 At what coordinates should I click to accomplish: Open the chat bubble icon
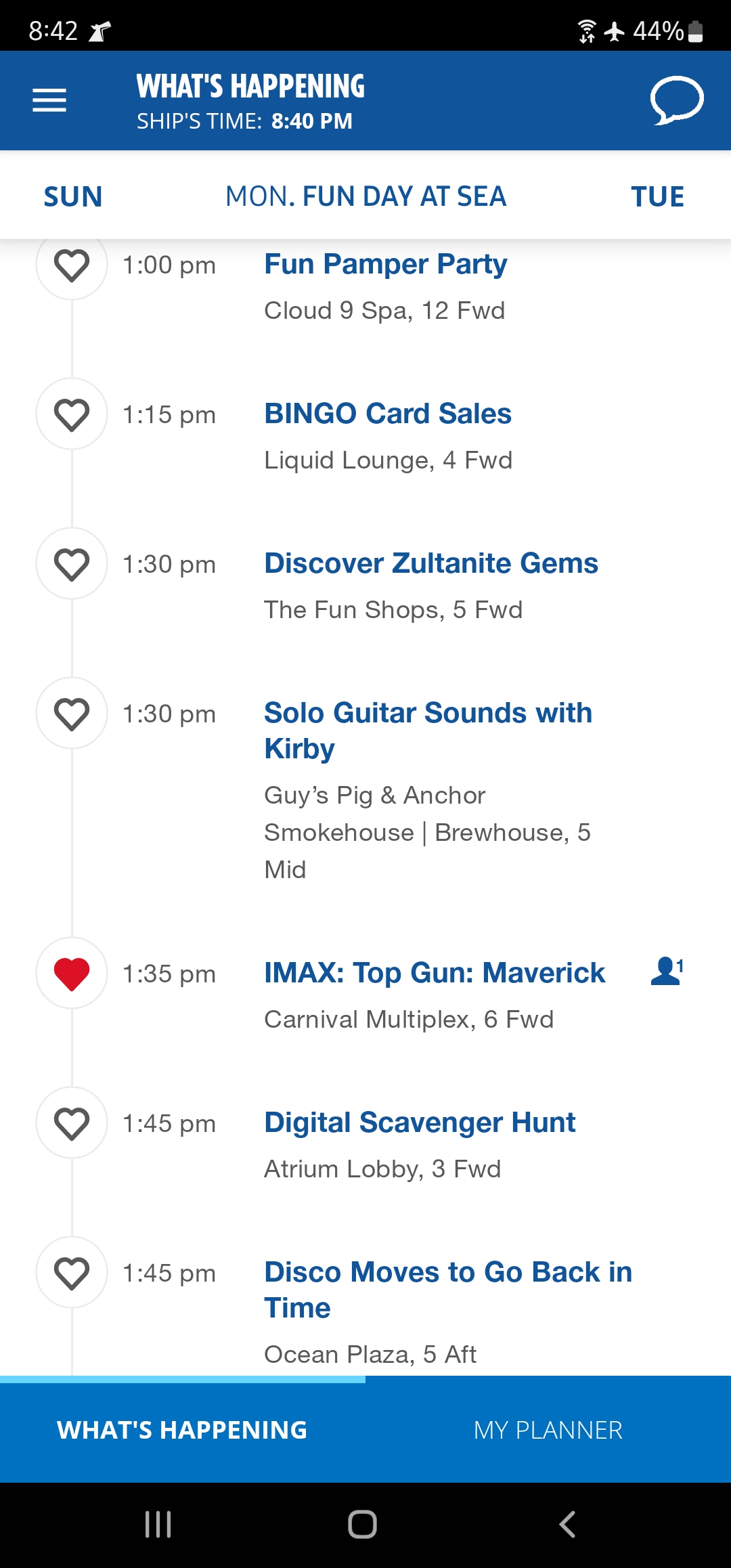pos(677,100)
